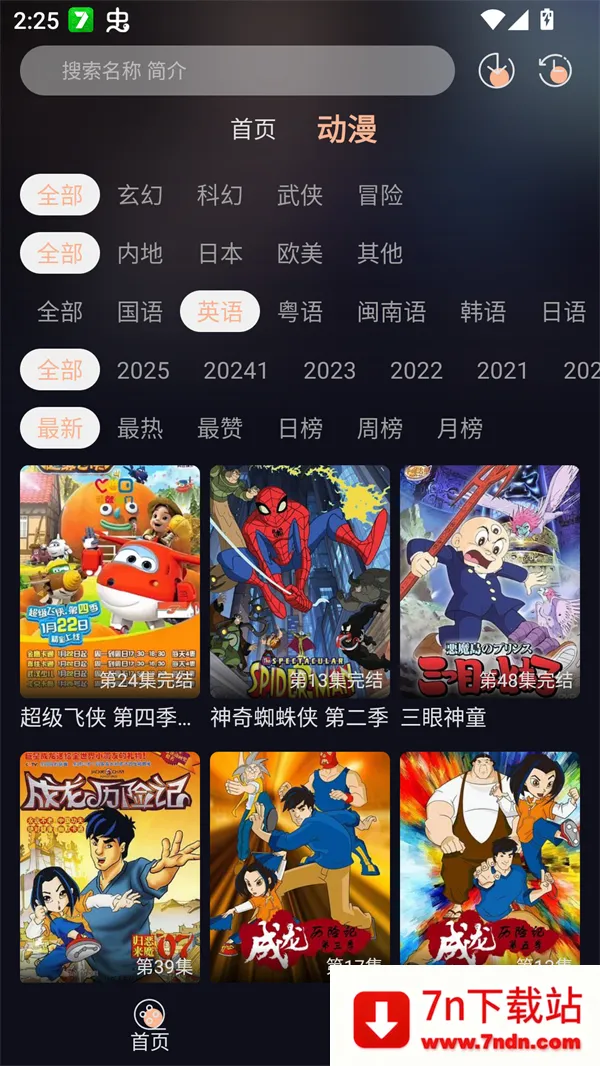Viewport: 600px width, 1066px height.
Task: Open the 成龙历险记 card showing 第39集
Action: tap(110, 866)
